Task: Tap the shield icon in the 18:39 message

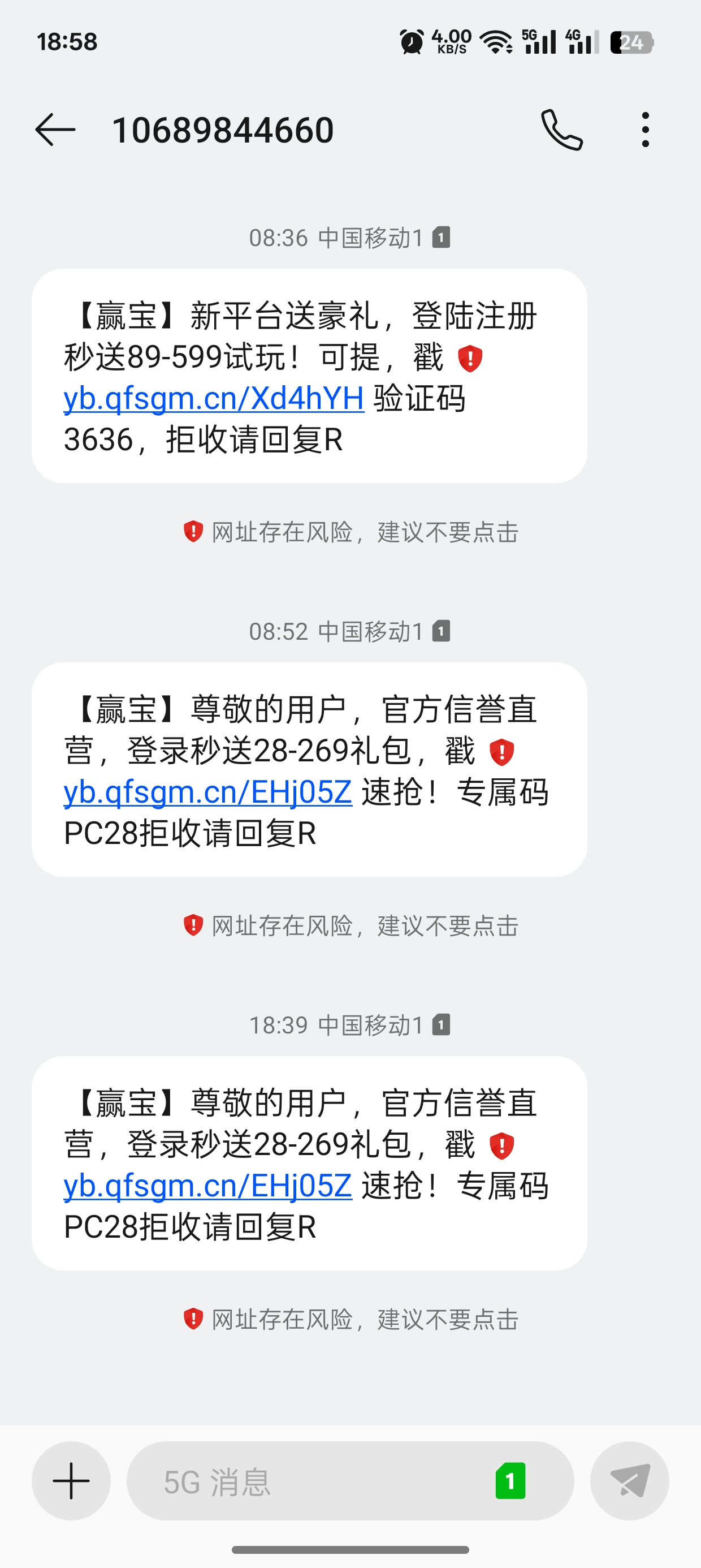Action: (500, 1147)
